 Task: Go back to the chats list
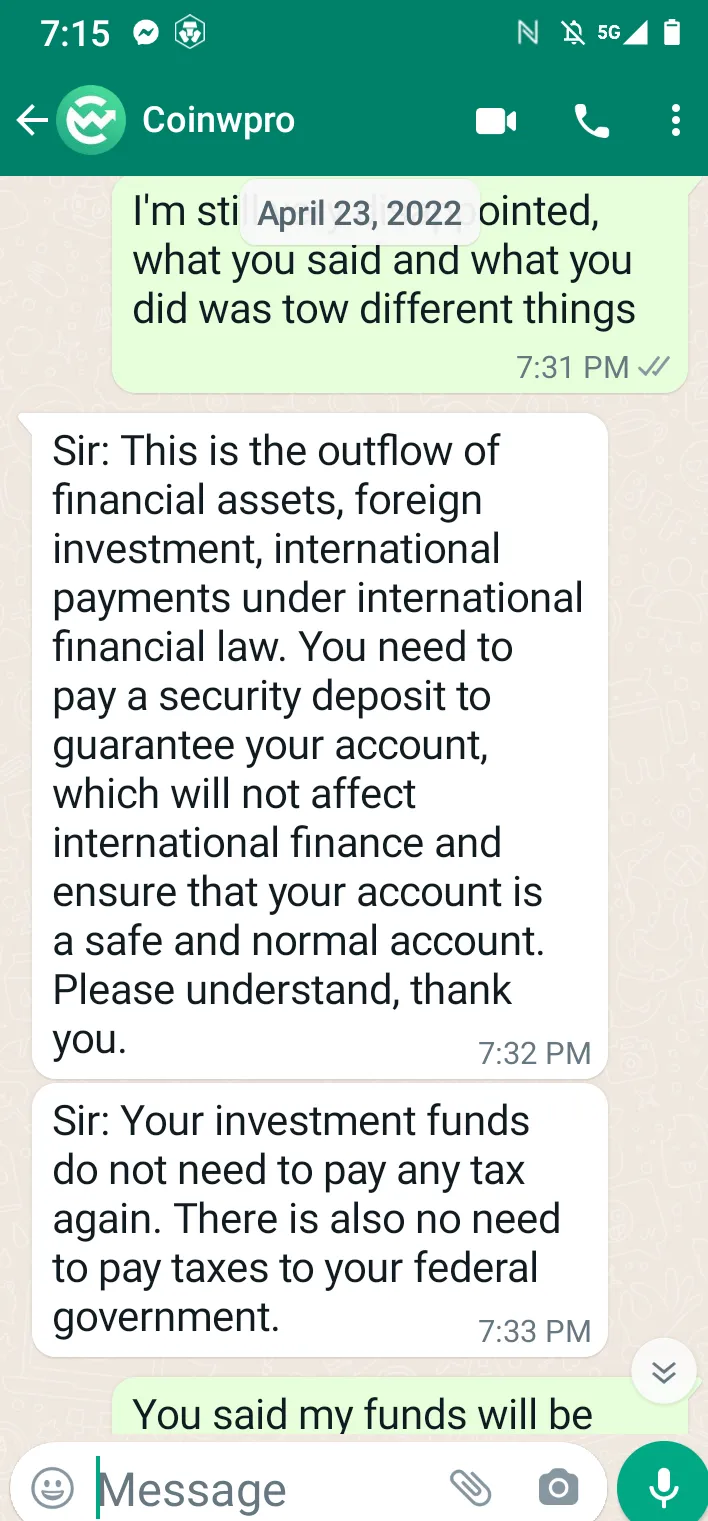tap(32, 121)
